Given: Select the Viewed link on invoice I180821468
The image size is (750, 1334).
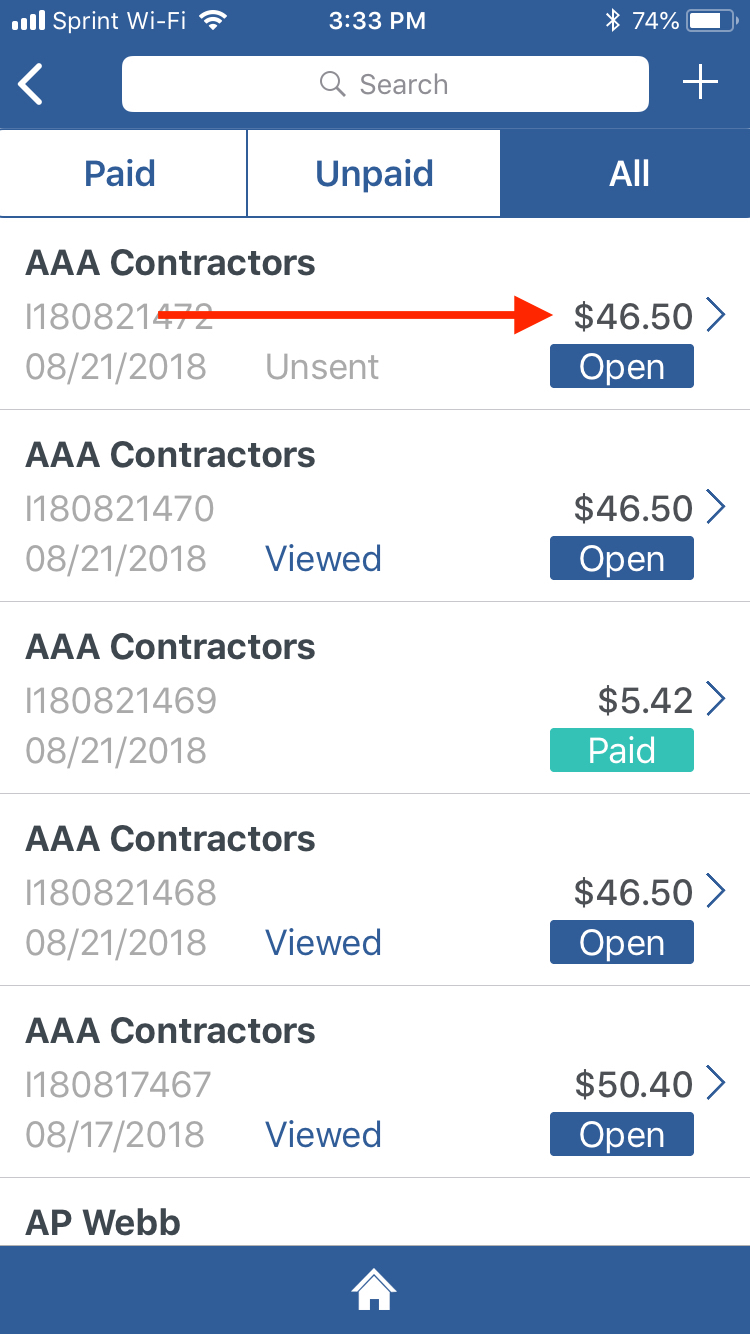Looking at the screenshot, I should (x=323, y=942).
